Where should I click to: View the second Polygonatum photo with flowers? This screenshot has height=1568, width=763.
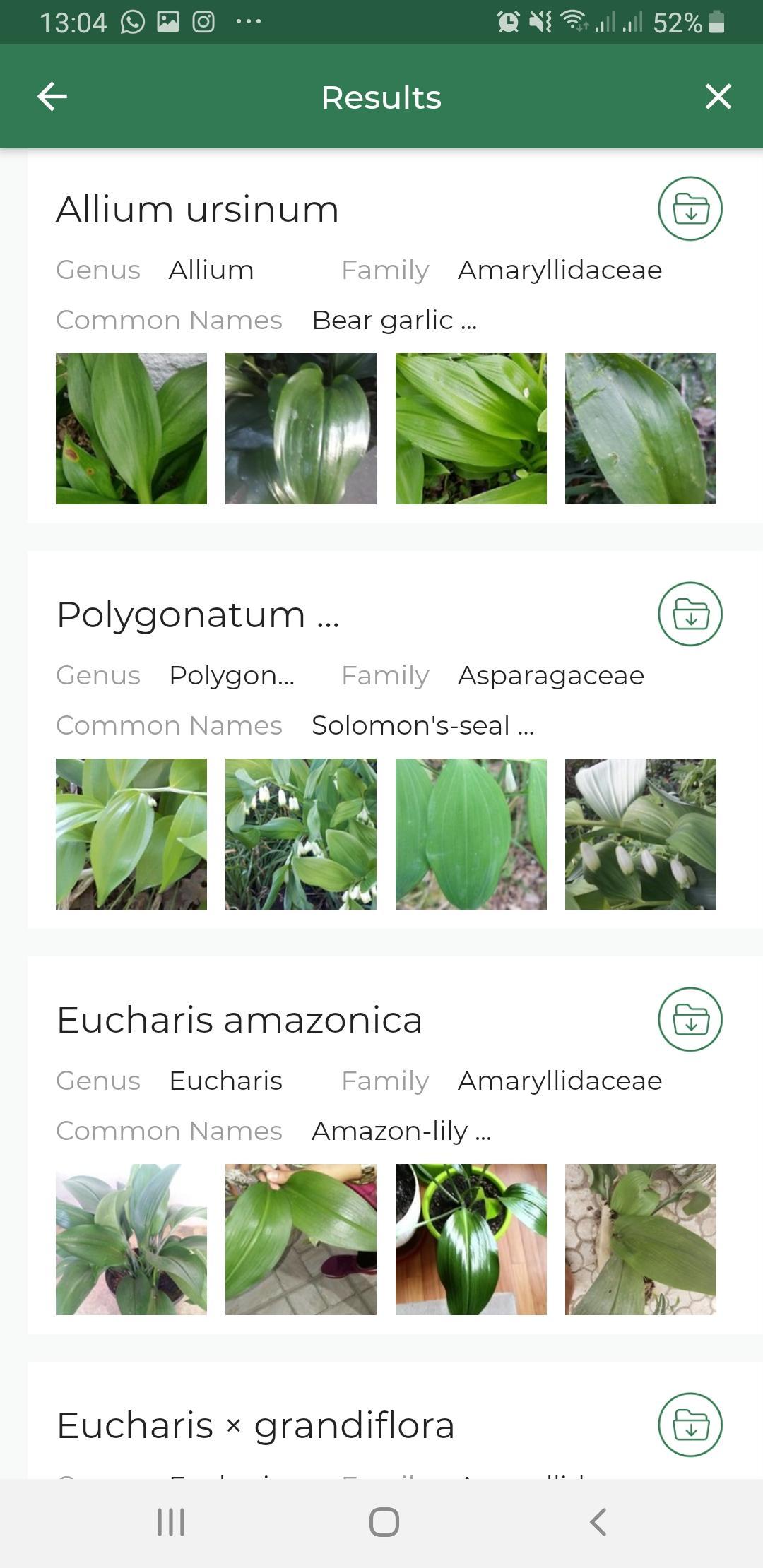tap(301, 834)
